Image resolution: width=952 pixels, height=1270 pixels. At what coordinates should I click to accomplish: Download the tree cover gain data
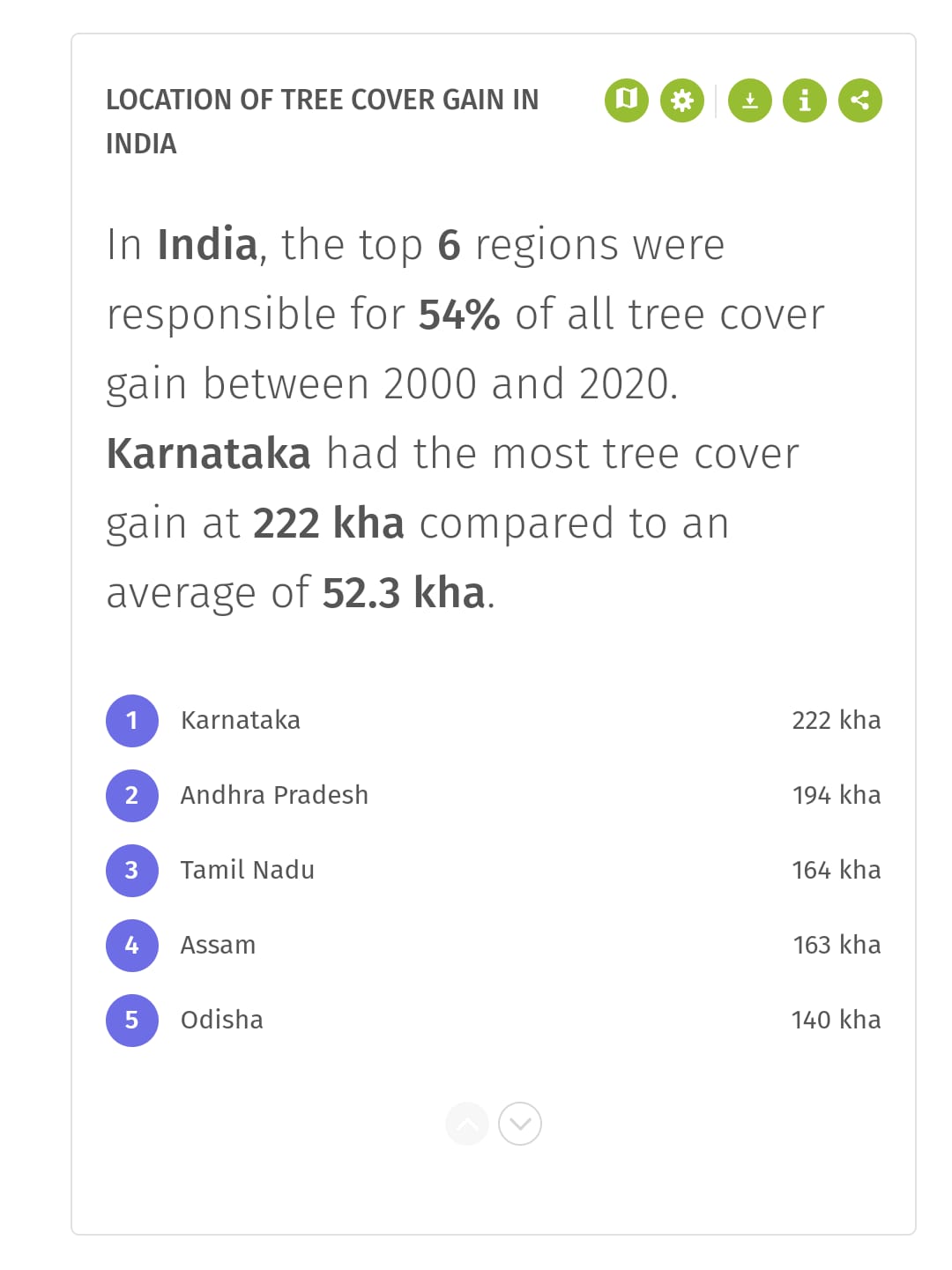[750, 100]
